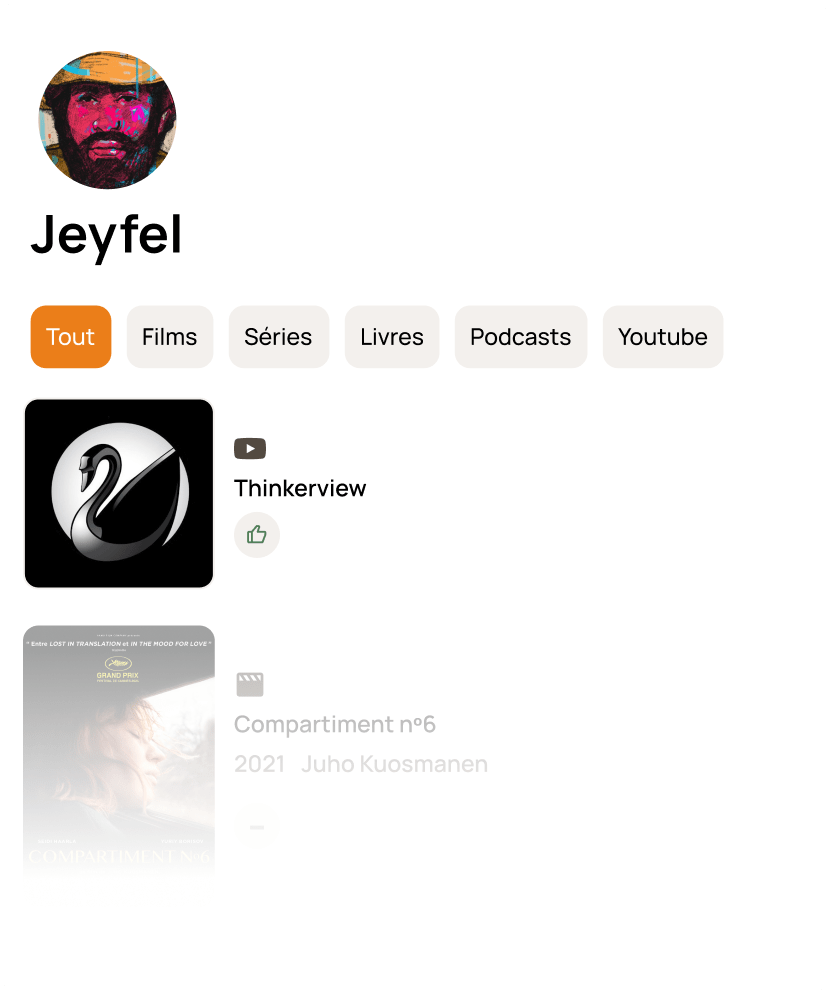Open Jeyfel's profile avatar picture
The width and height of the screenshot is (830, 994).
click(x=107, y=119)
